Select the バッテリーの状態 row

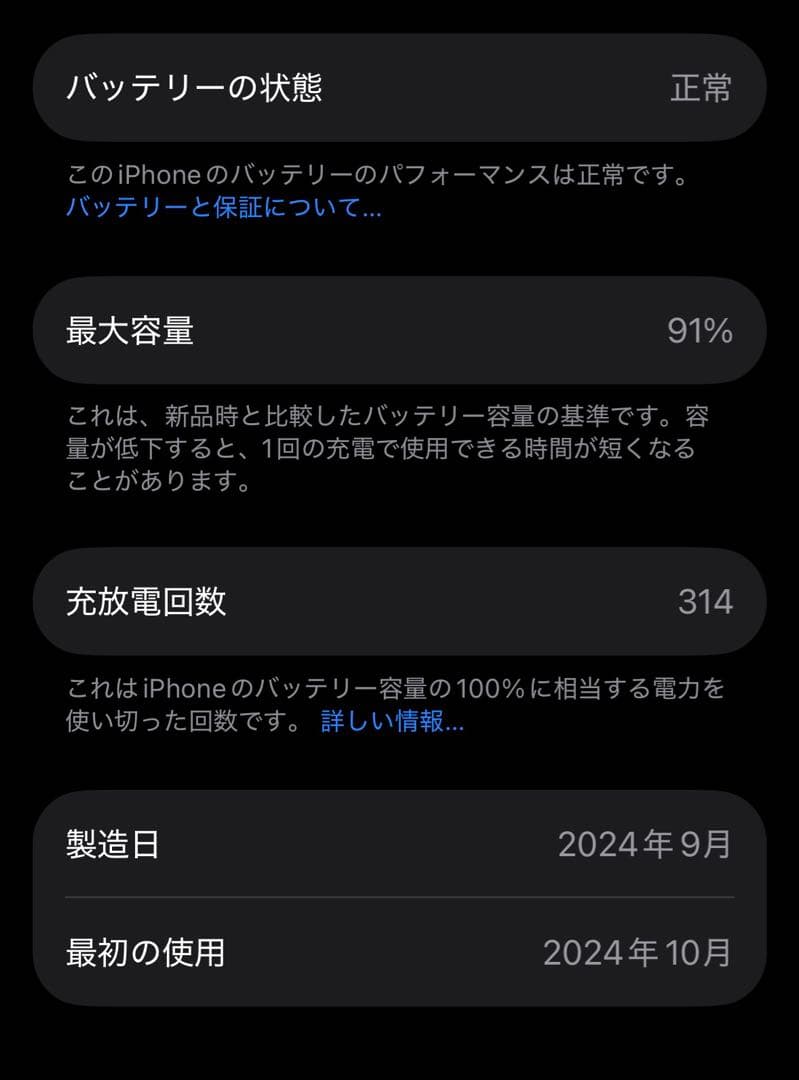pyautogui.click(x=400, y=88)
